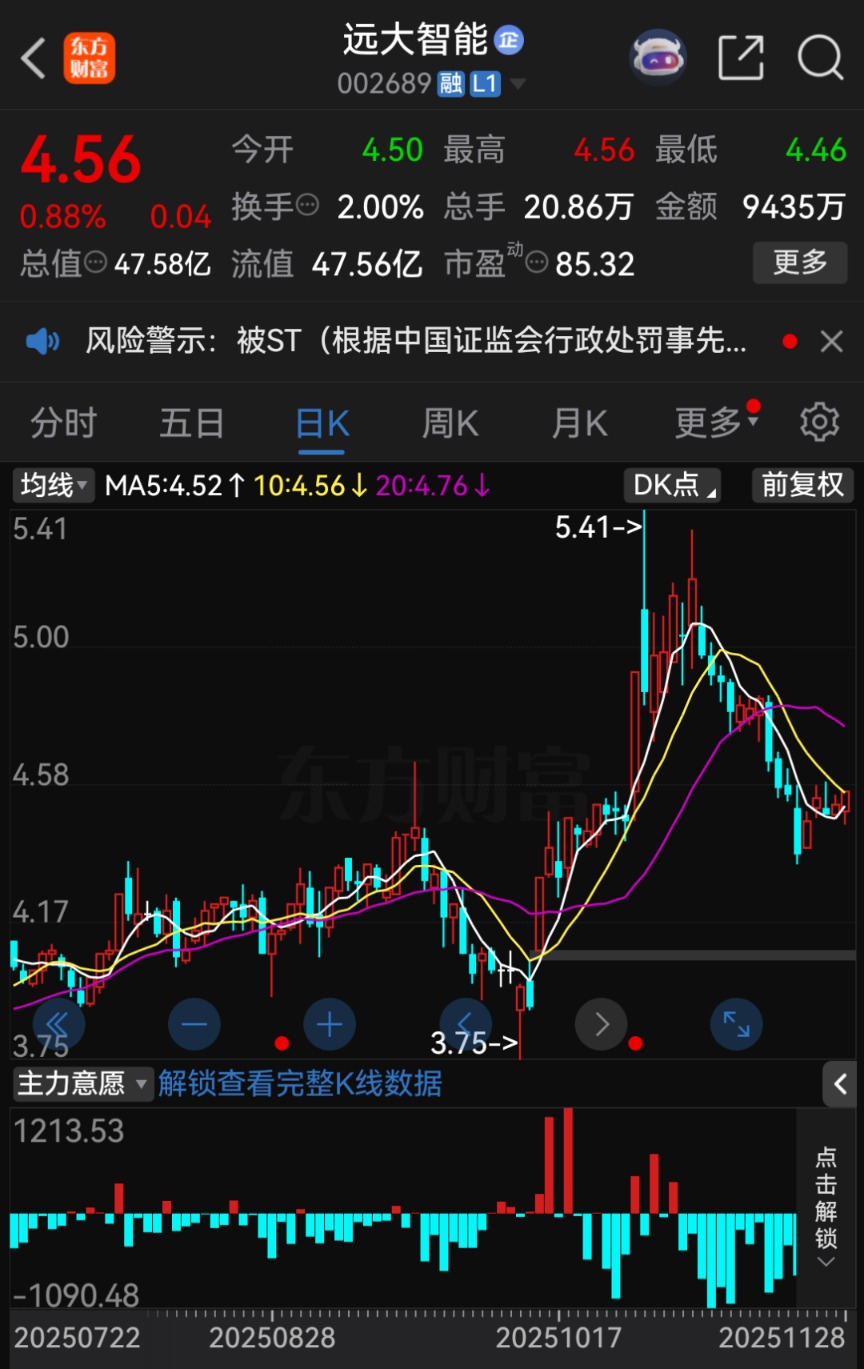Dismiss the 风险警示 notice

coord(831,342)
